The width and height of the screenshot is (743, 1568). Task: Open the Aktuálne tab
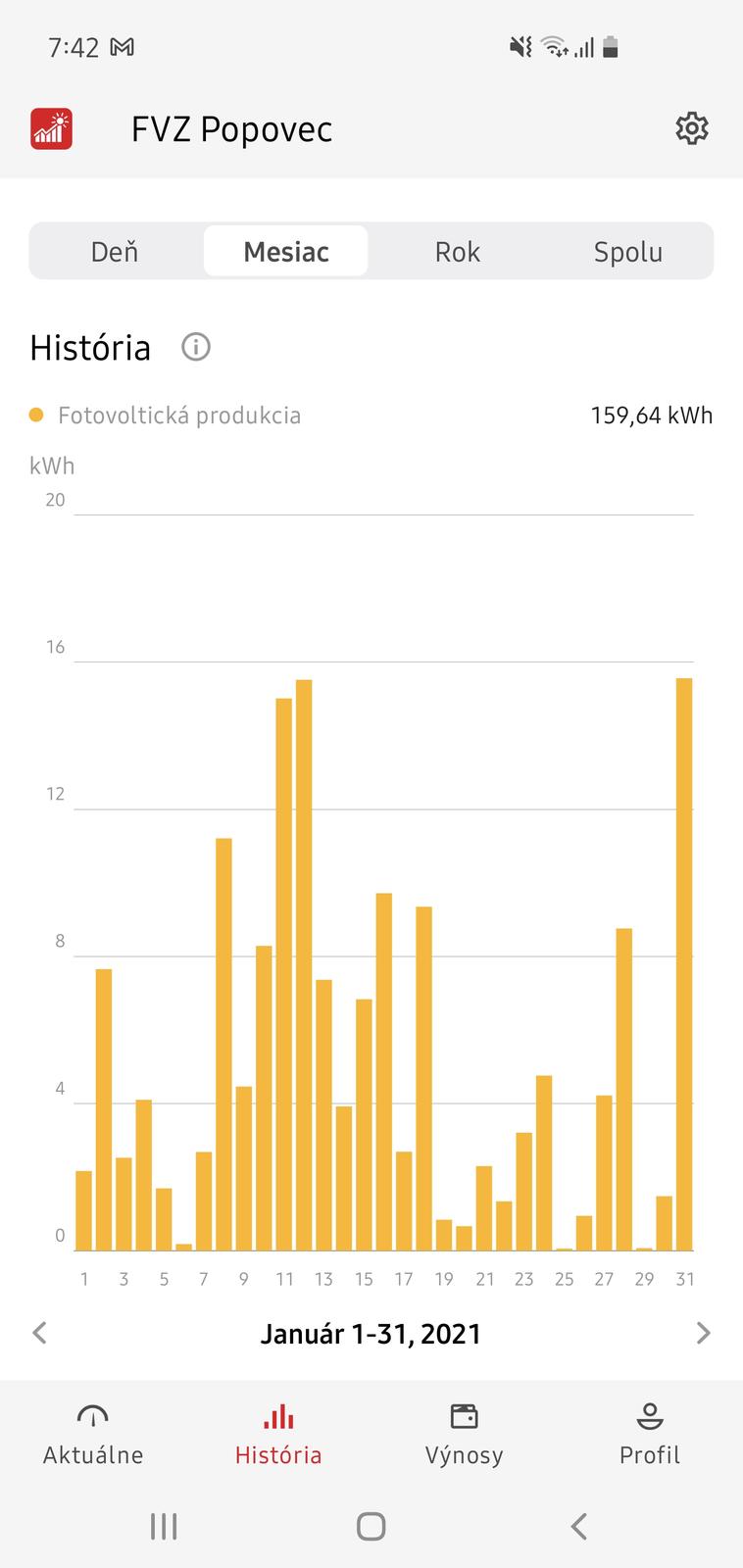(x=93, y=1435)
